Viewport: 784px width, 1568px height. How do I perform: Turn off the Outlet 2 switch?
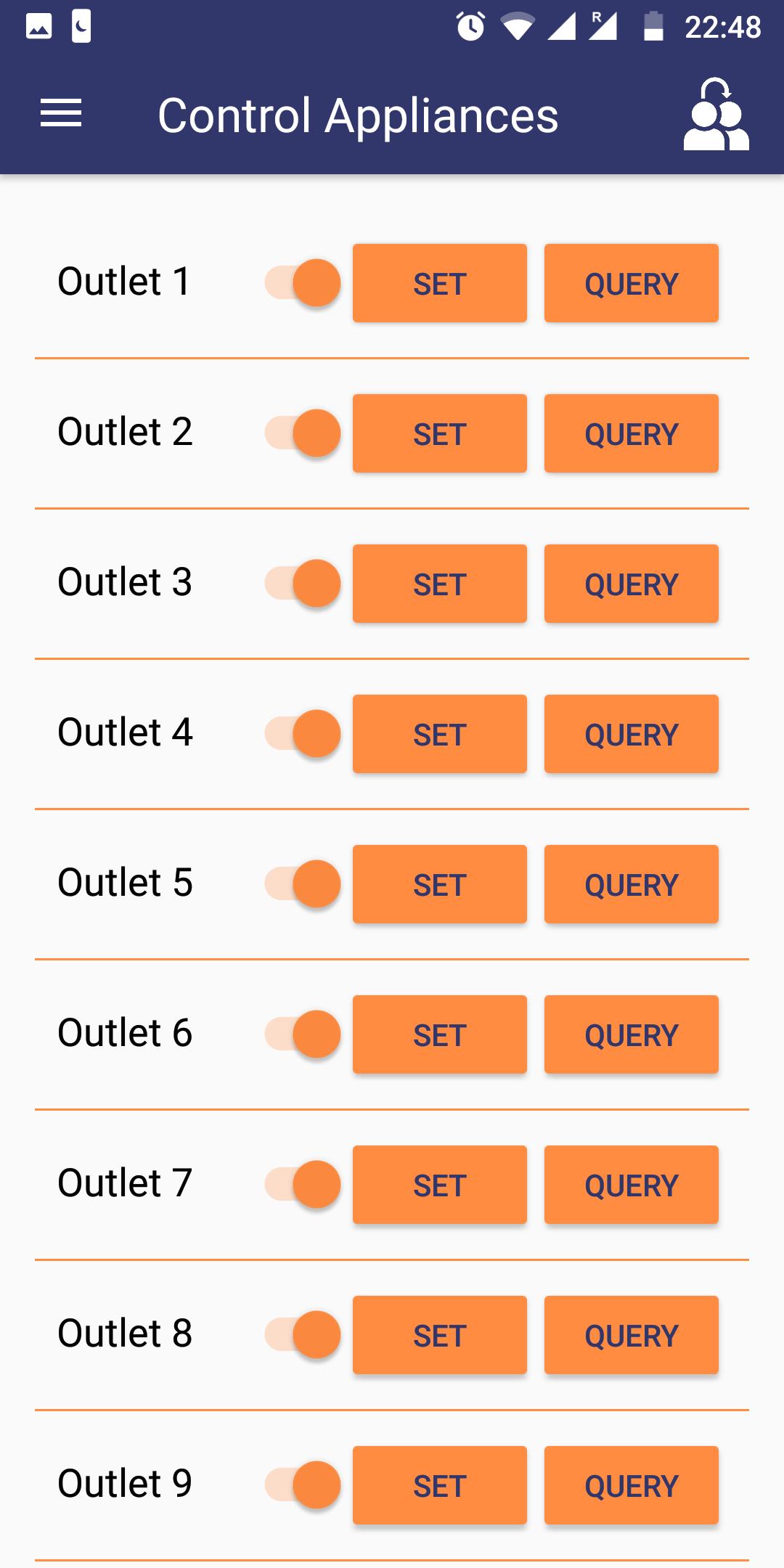point(303,433)
